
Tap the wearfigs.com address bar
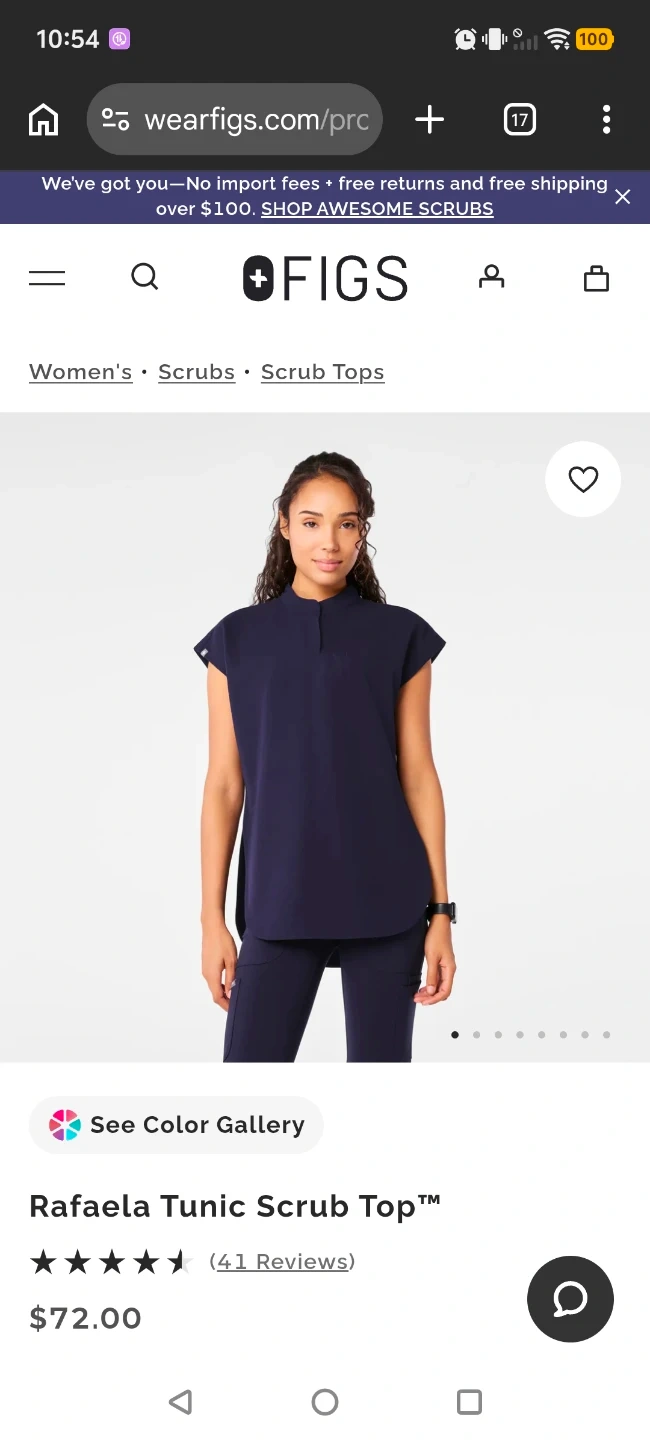click(235, 120)
